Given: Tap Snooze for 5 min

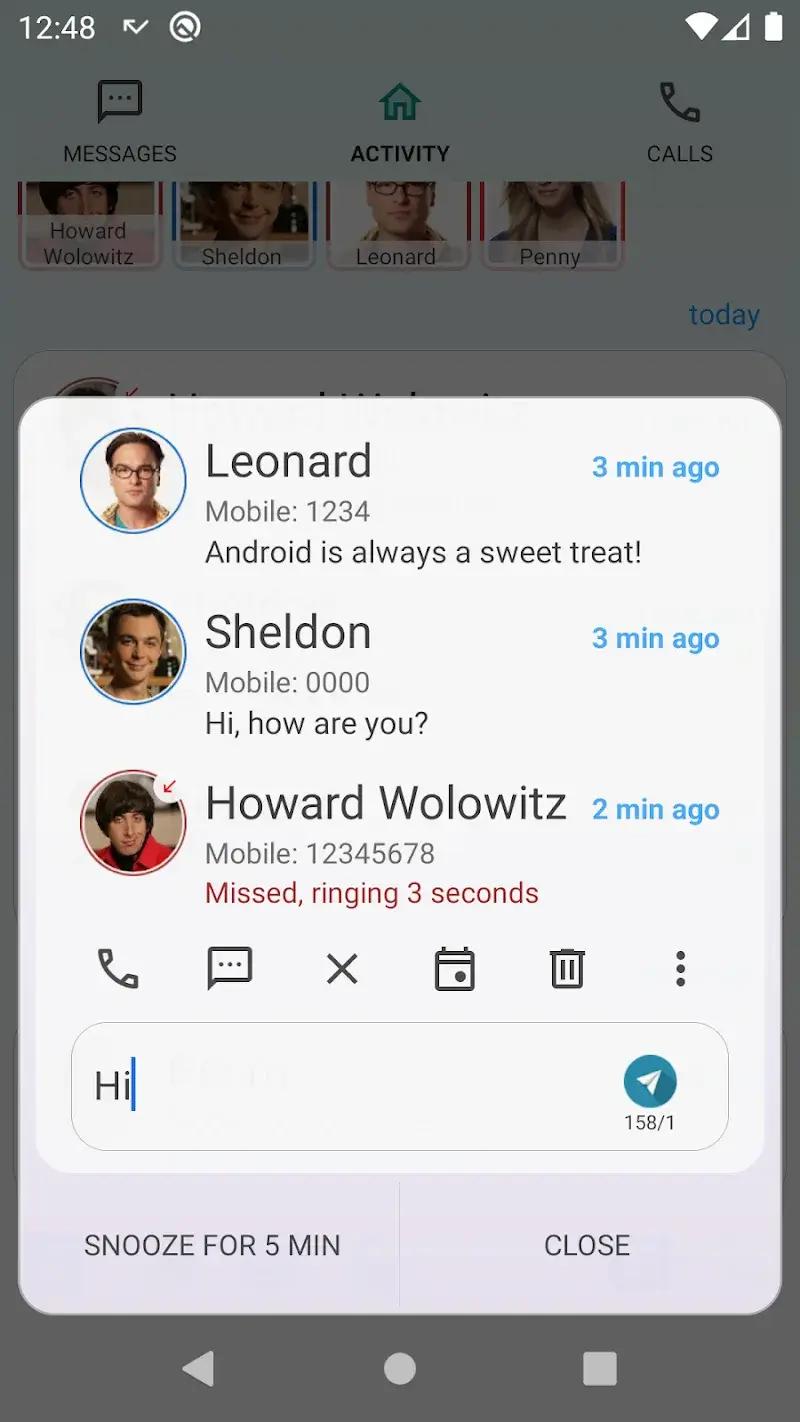Looking at the screenshot, I should tap(212, 1245).
